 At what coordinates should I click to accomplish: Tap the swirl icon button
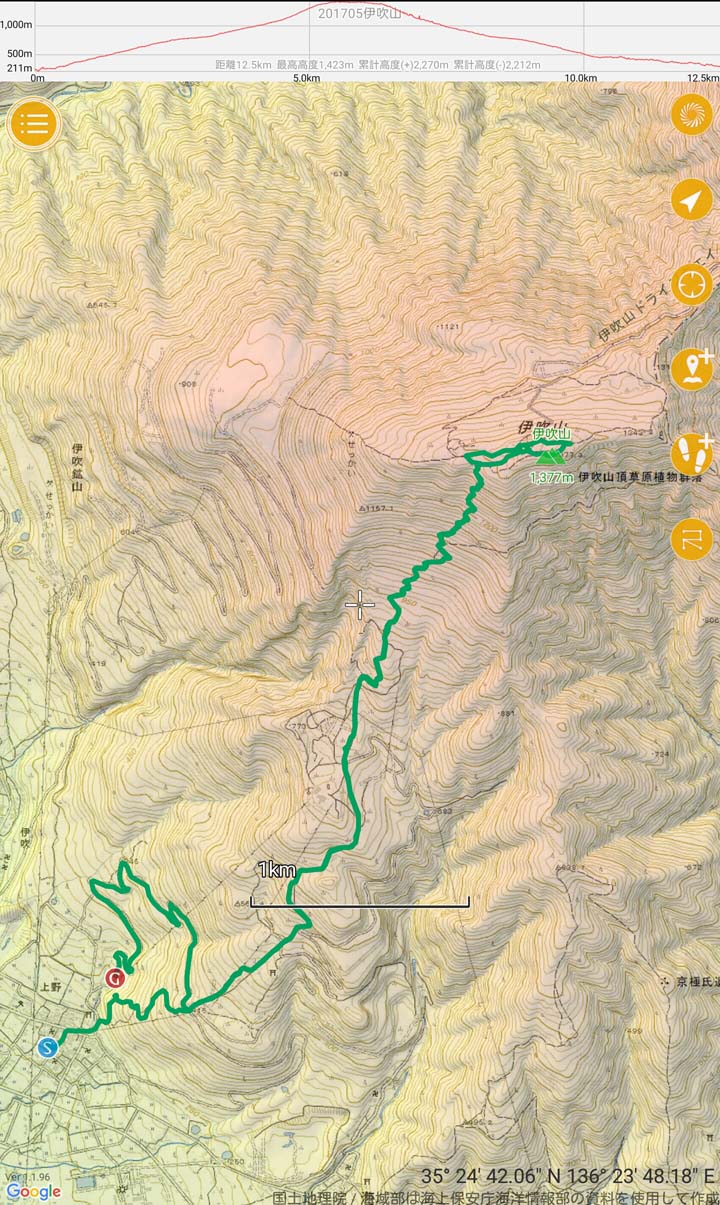(x=691, y=116)
